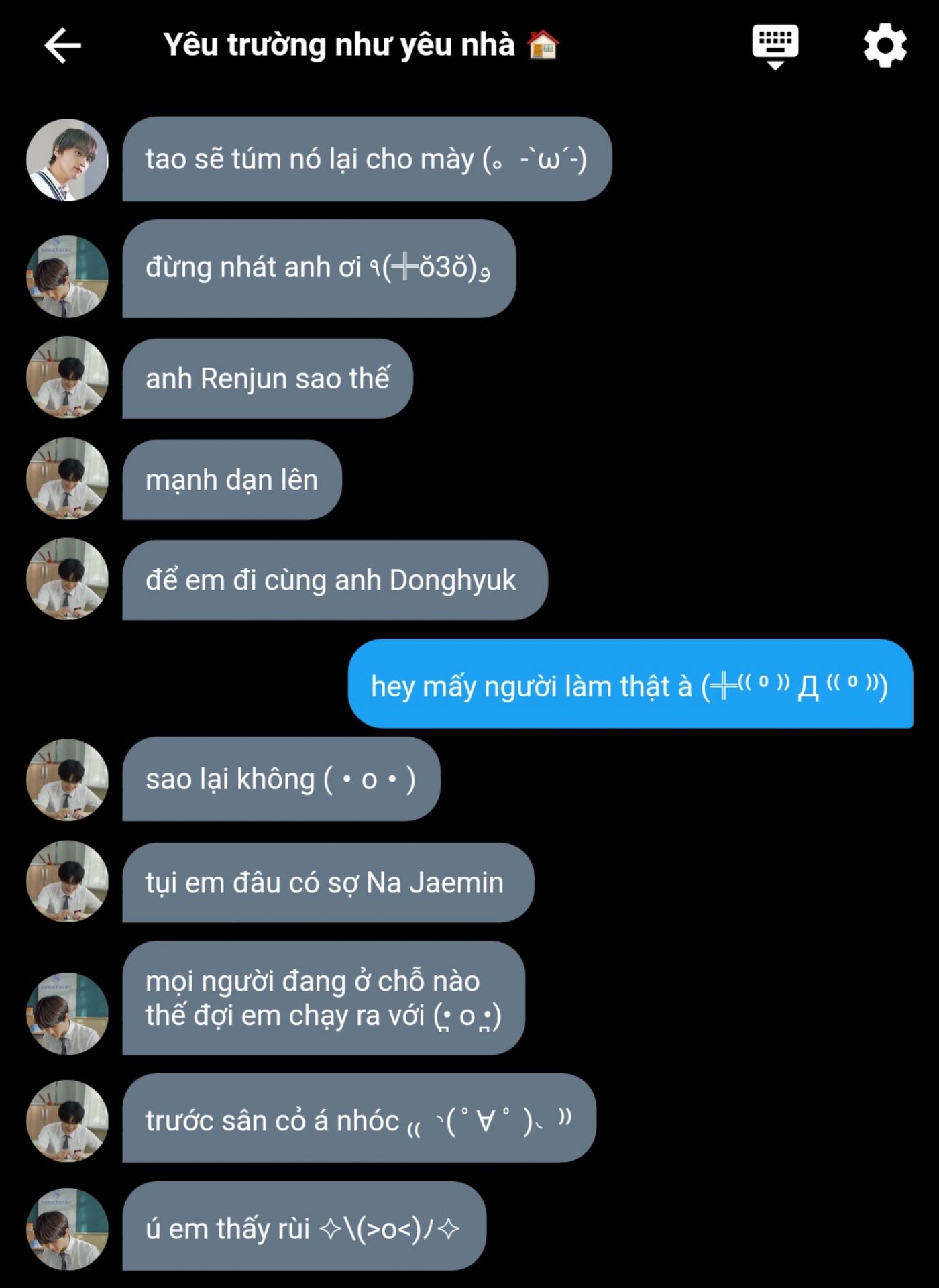This screenshot has width=939, height=1288.
Task: Select message 'ú em thấy rùi'
Action: (303, 1226)
